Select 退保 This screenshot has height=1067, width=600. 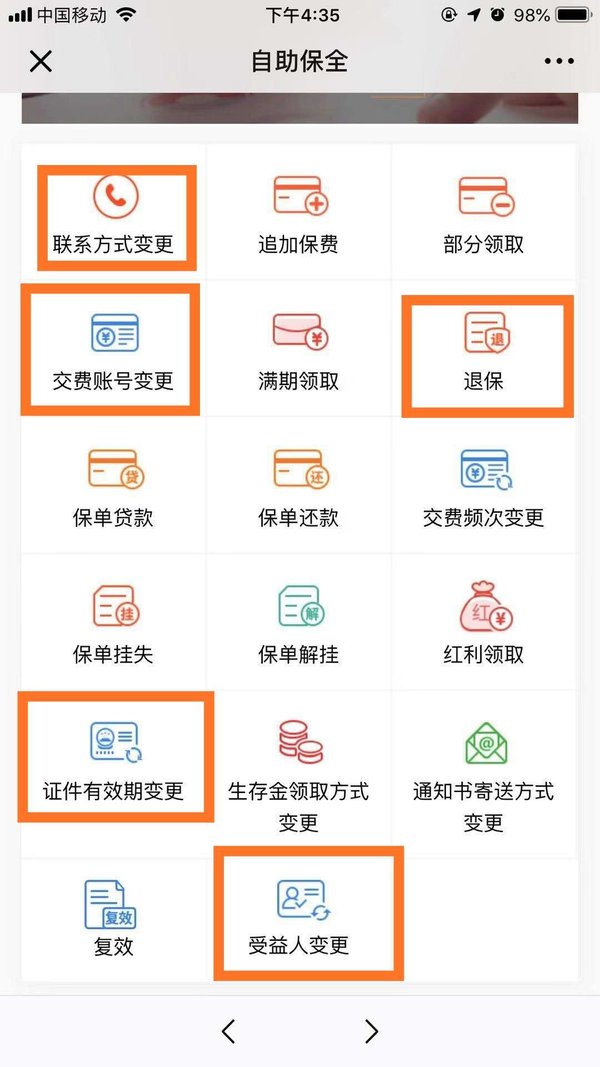click(x=484, y=348)
